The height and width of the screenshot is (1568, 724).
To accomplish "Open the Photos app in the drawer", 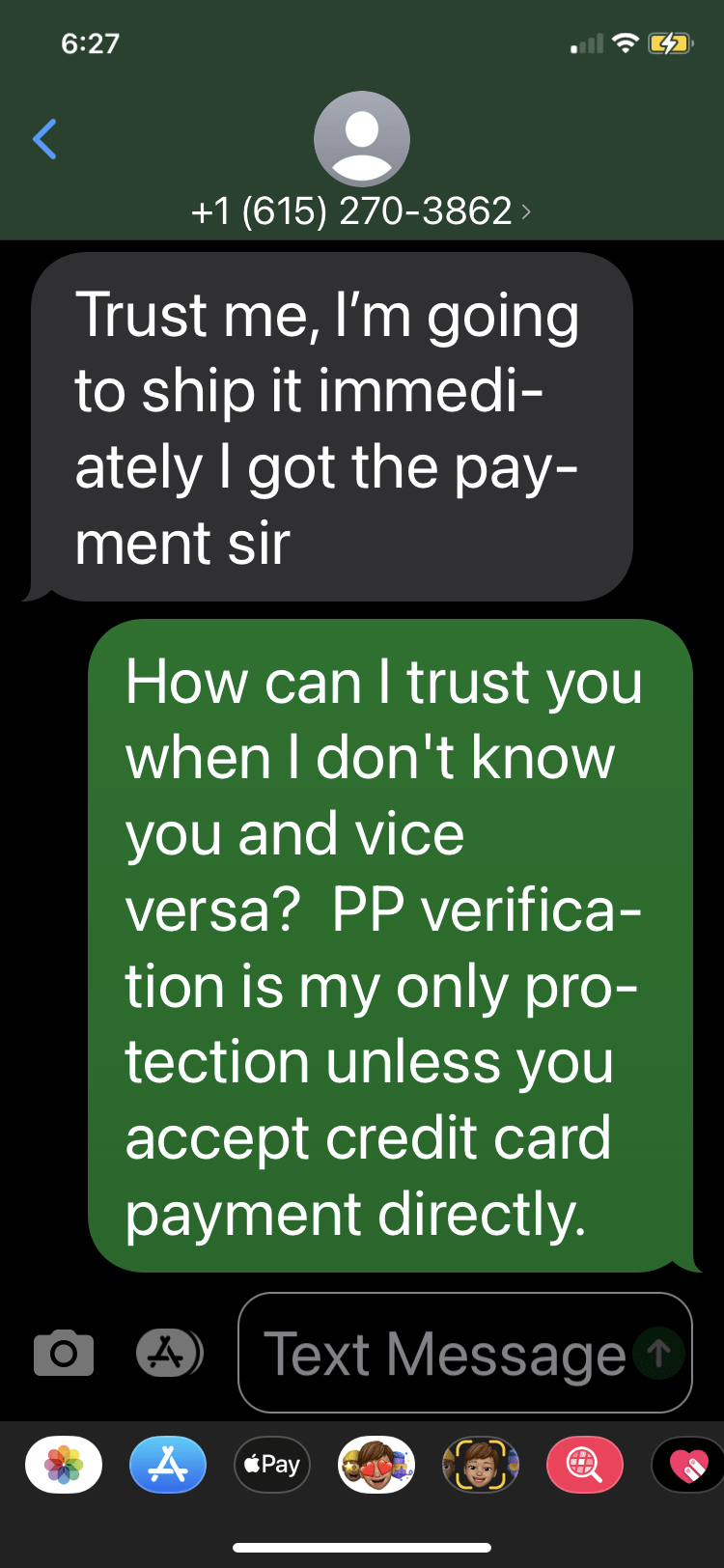I will coord(64,1465).
